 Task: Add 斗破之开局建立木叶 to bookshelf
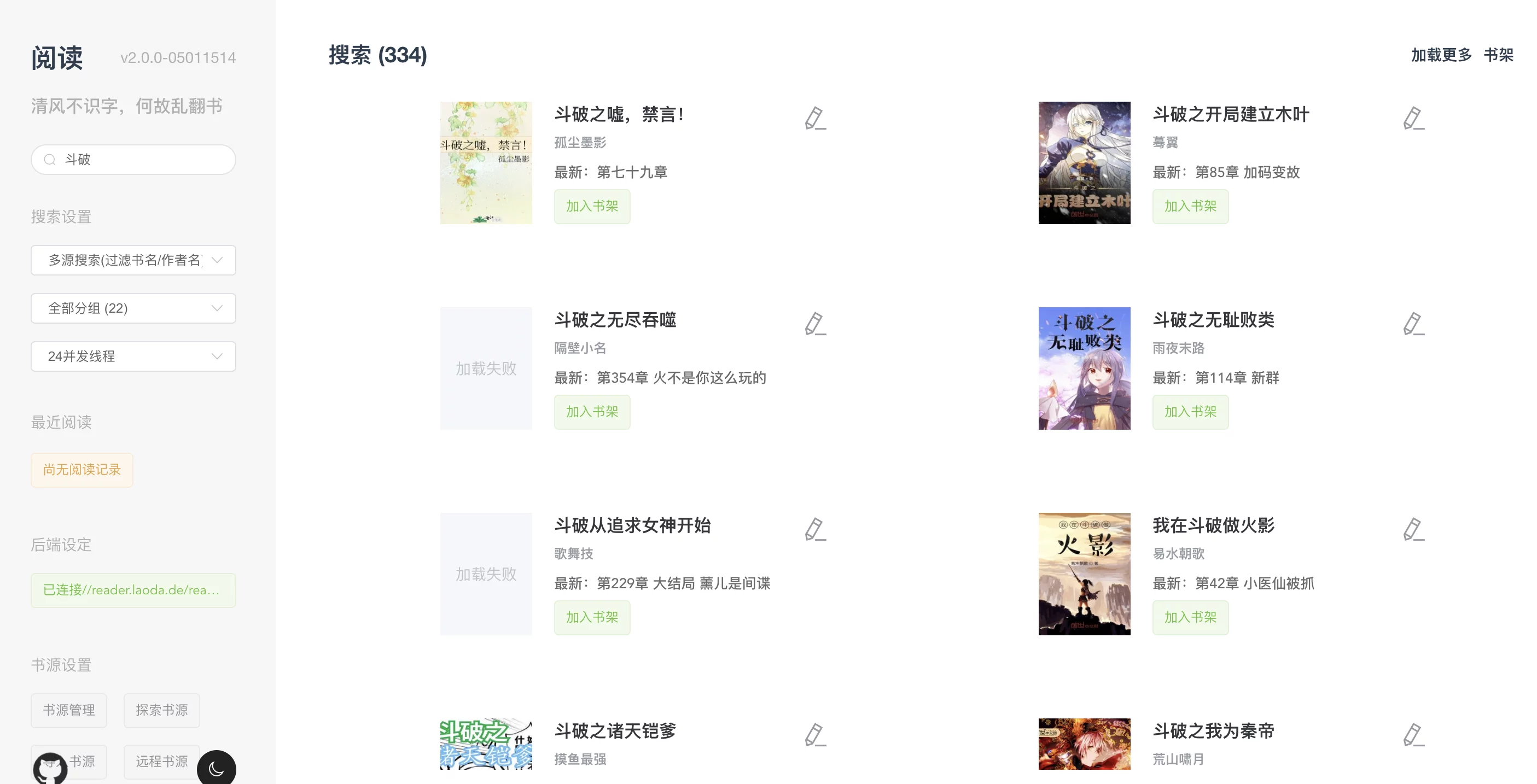coord(1190,206)
